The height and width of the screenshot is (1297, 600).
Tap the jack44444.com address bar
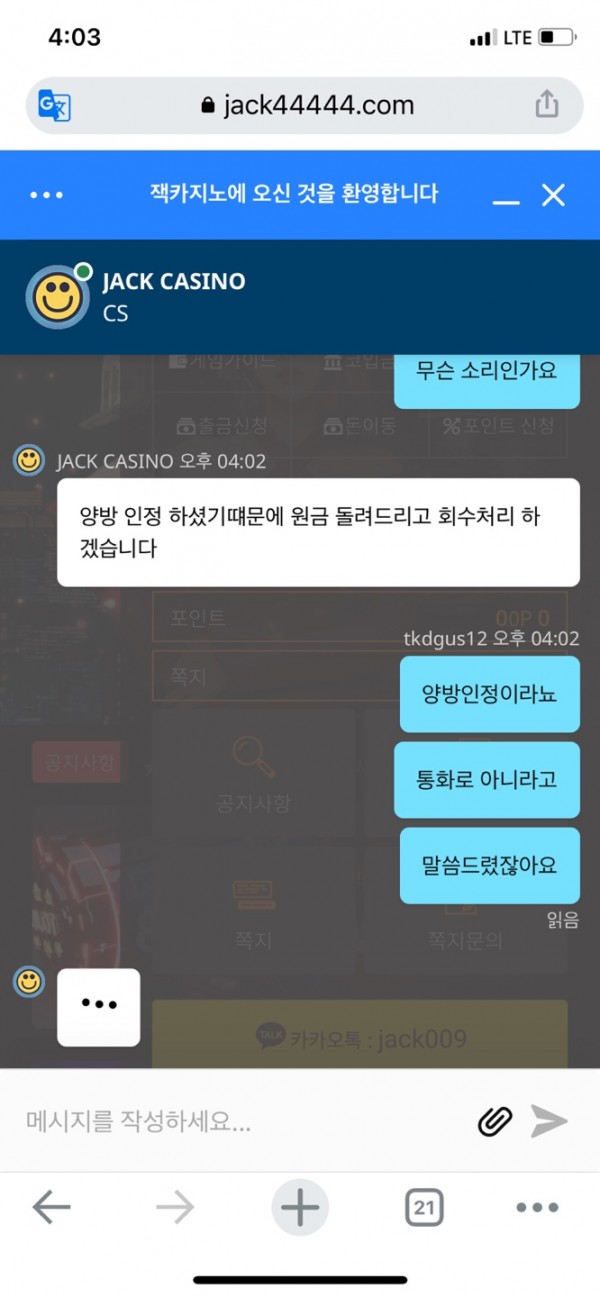tap(305, 105)
